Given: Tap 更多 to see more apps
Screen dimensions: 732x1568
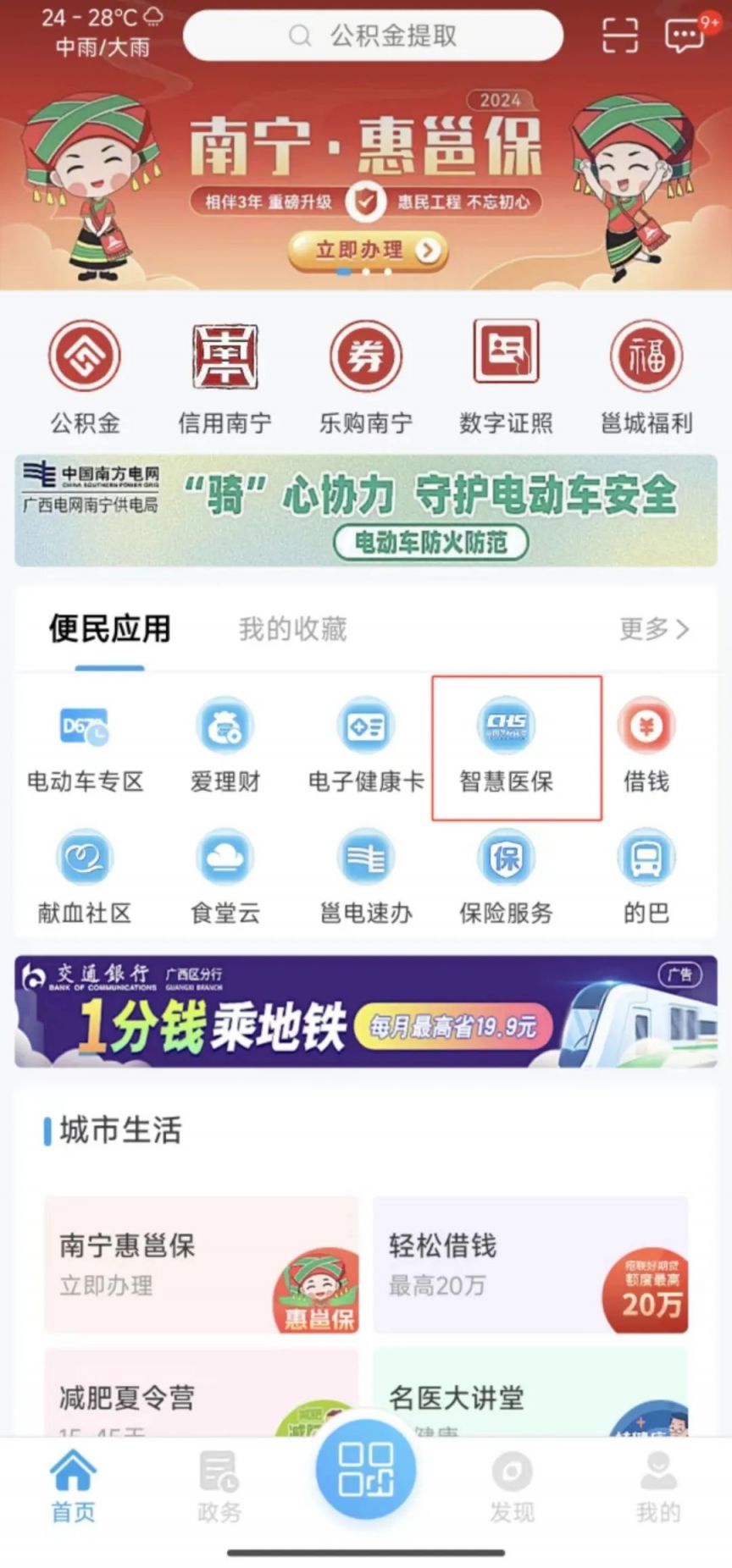Looking at the screenshot, I should point(654,629).
